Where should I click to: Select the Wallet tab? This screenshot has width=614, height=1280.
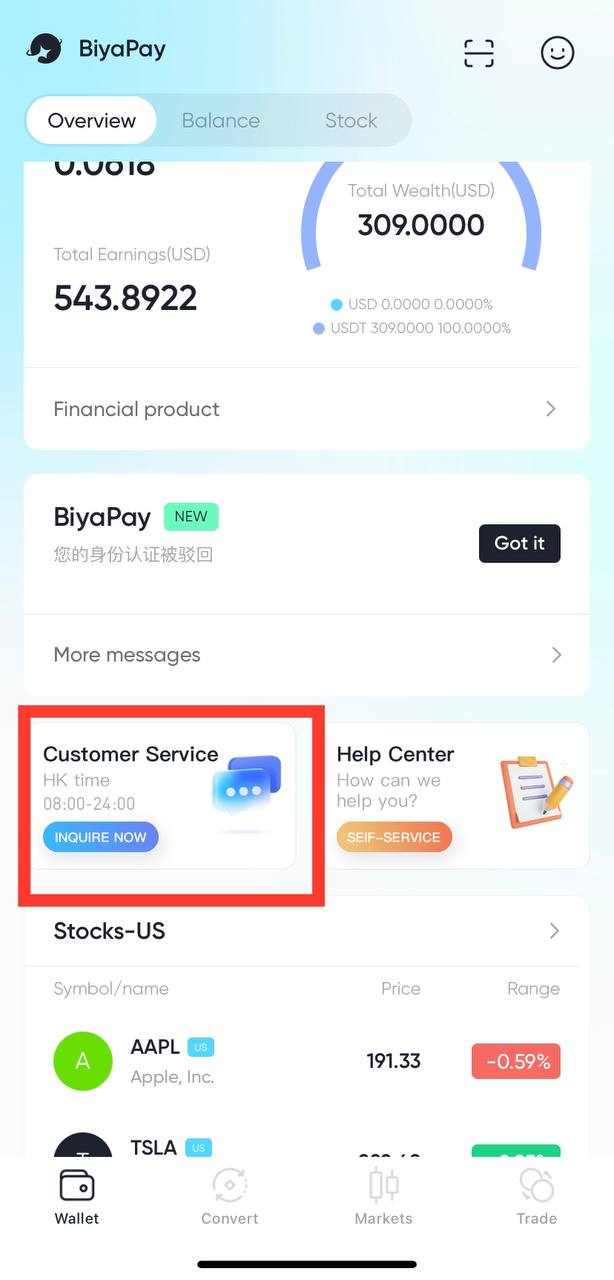tap(77, 1195)
